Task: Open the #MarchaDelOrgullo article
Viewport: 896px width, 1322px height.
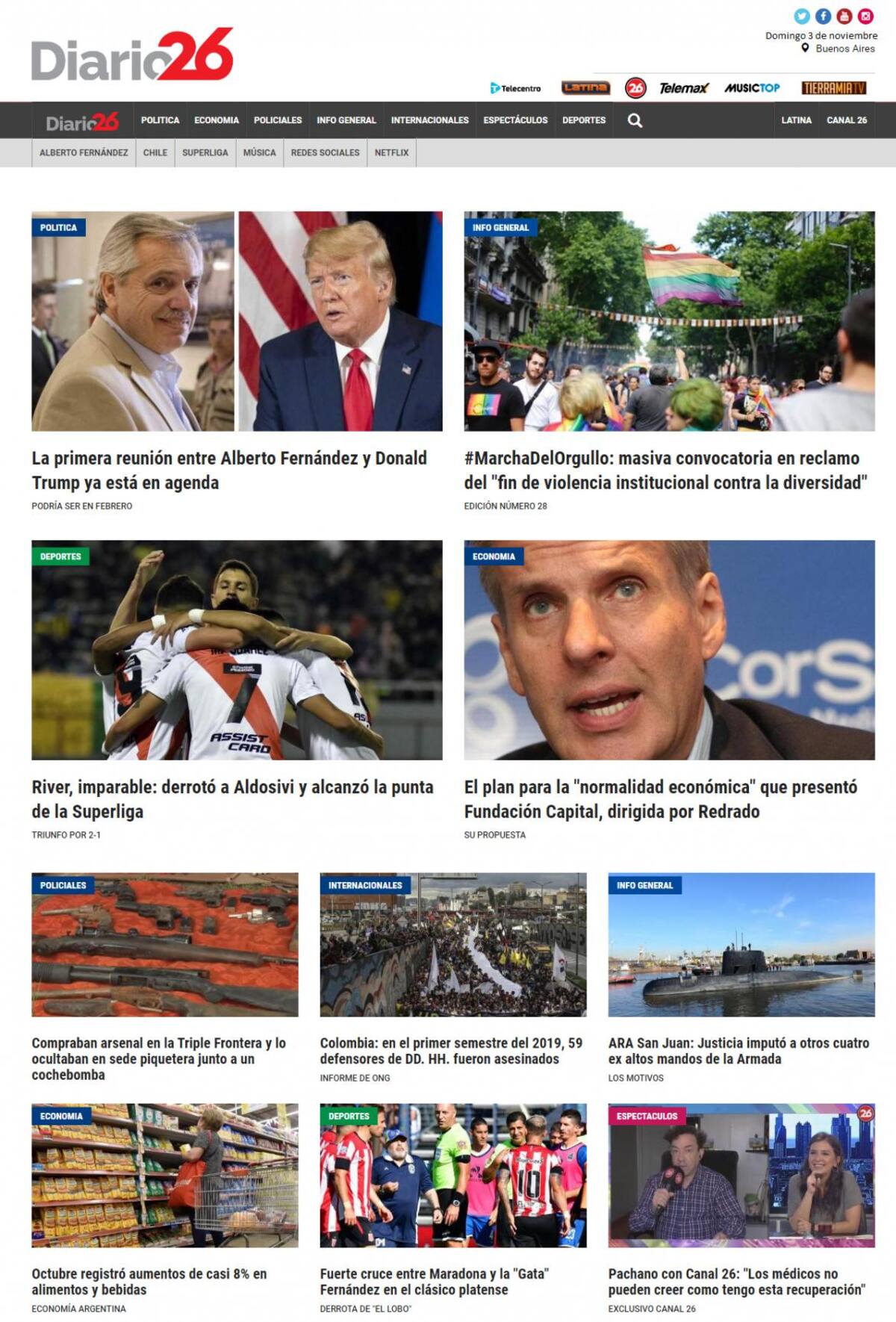Action: click(665, 470)
